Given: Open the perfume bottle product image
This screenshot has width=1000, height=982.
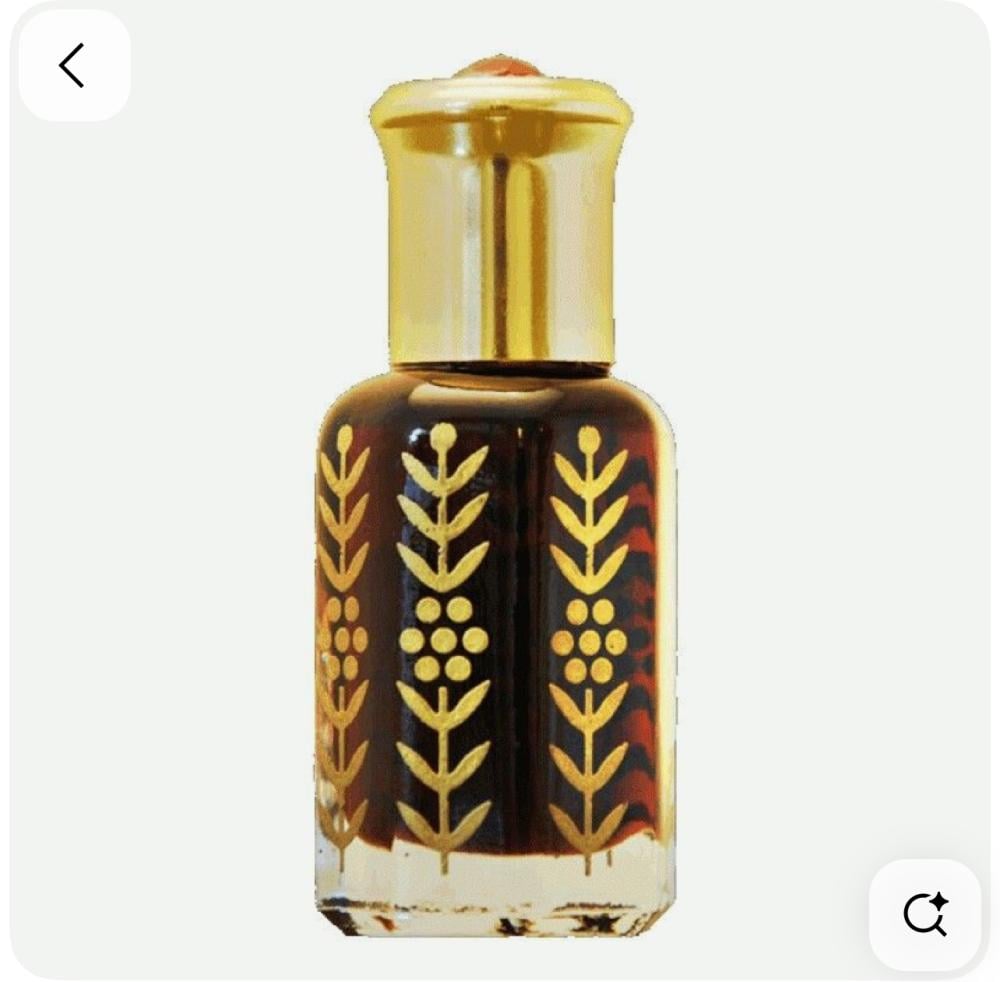Looking at the screenshot, I should click(498, 500).
